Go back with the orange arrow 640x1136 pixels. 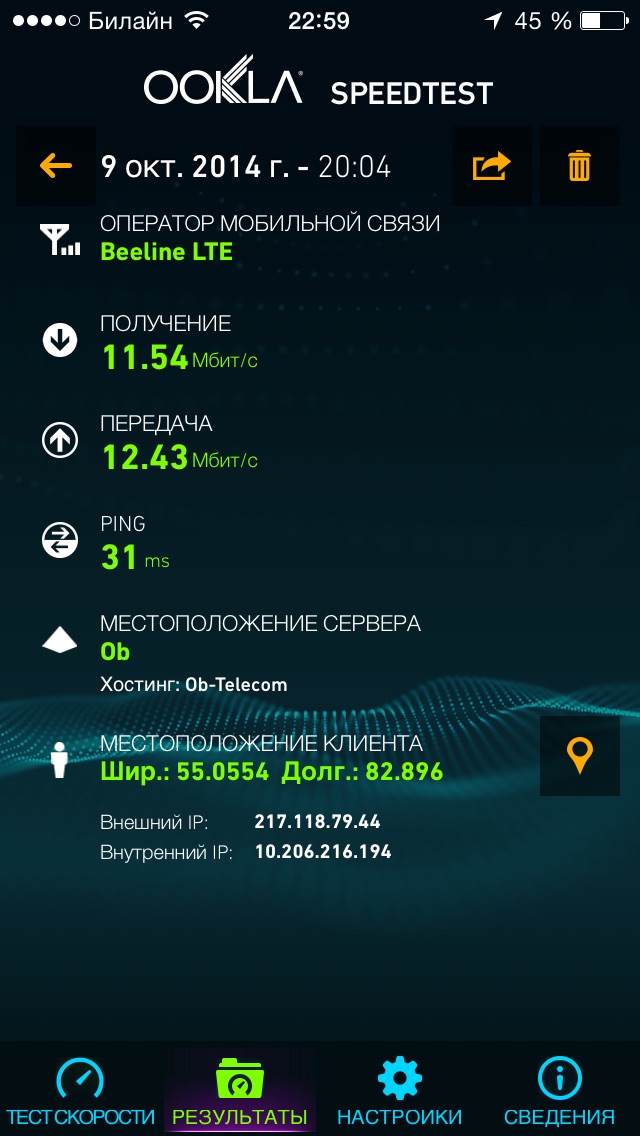click(x=56, y=166)
